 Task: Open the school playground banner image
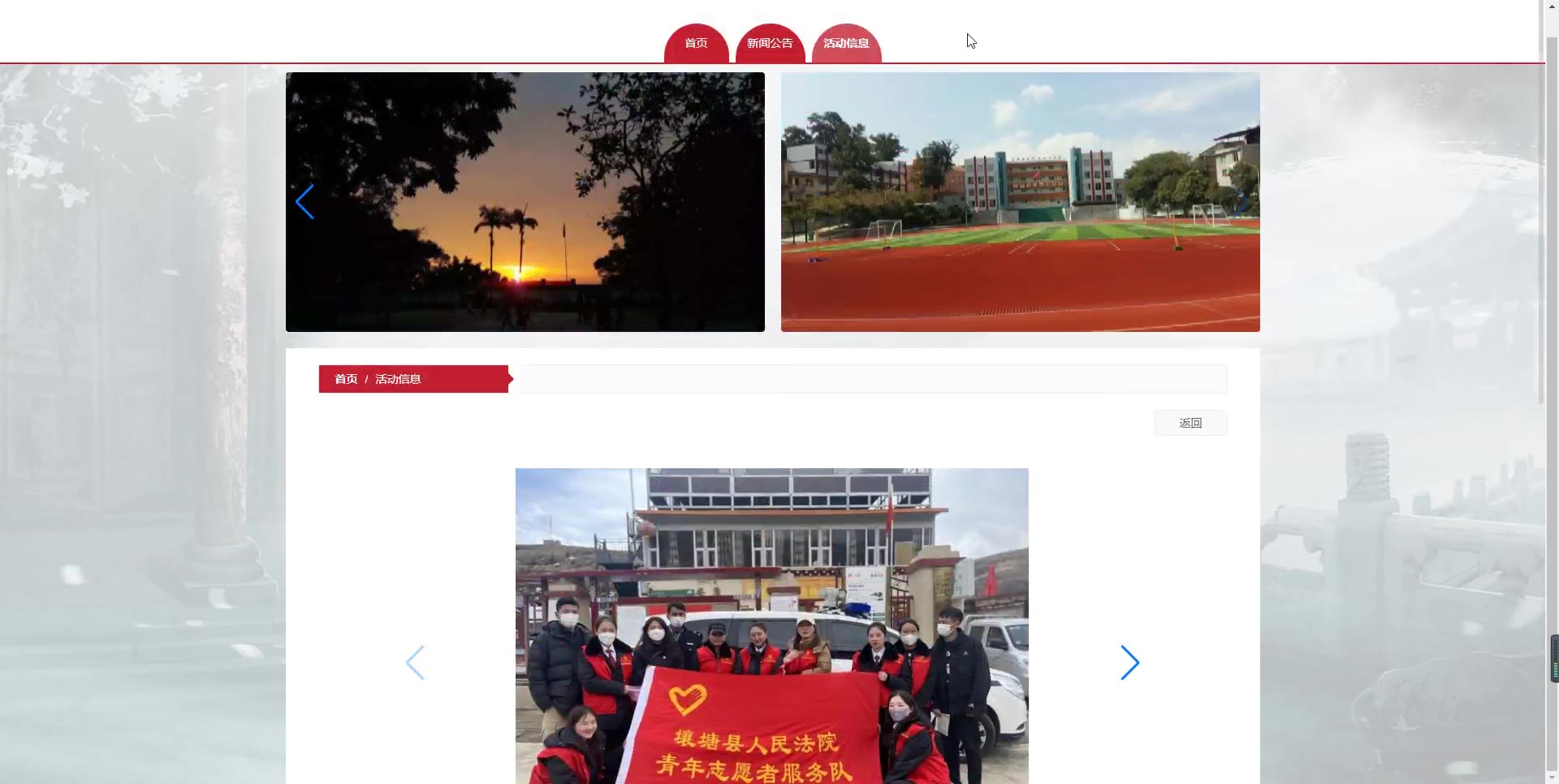[x=1020, y=202]
